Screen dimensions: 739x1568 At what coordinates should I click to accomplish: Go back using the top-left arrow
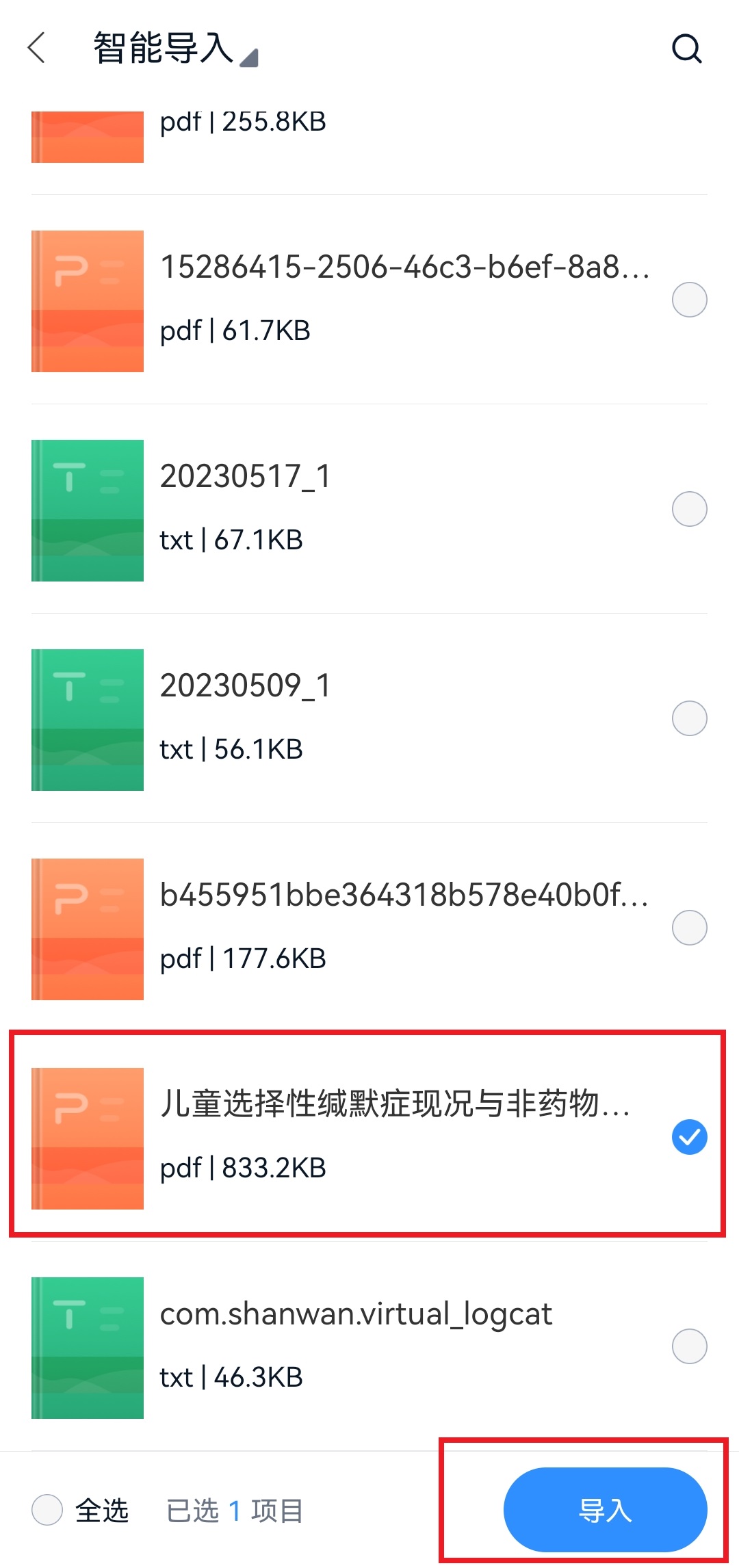coord(37,48)
